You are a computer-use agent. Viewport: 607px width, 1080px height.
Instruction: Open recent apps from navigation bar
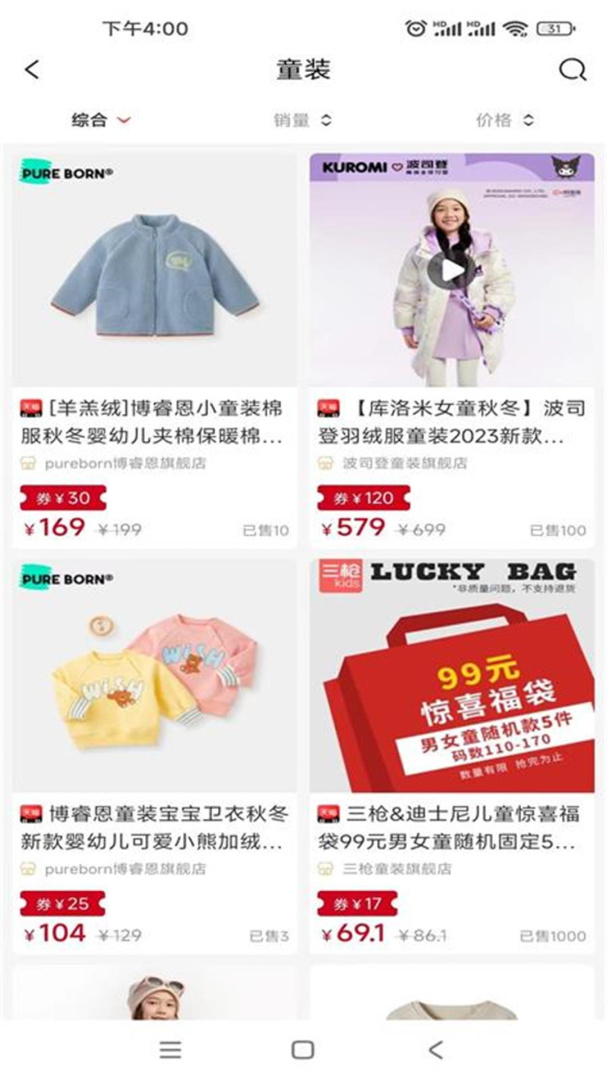point(171,1049)
